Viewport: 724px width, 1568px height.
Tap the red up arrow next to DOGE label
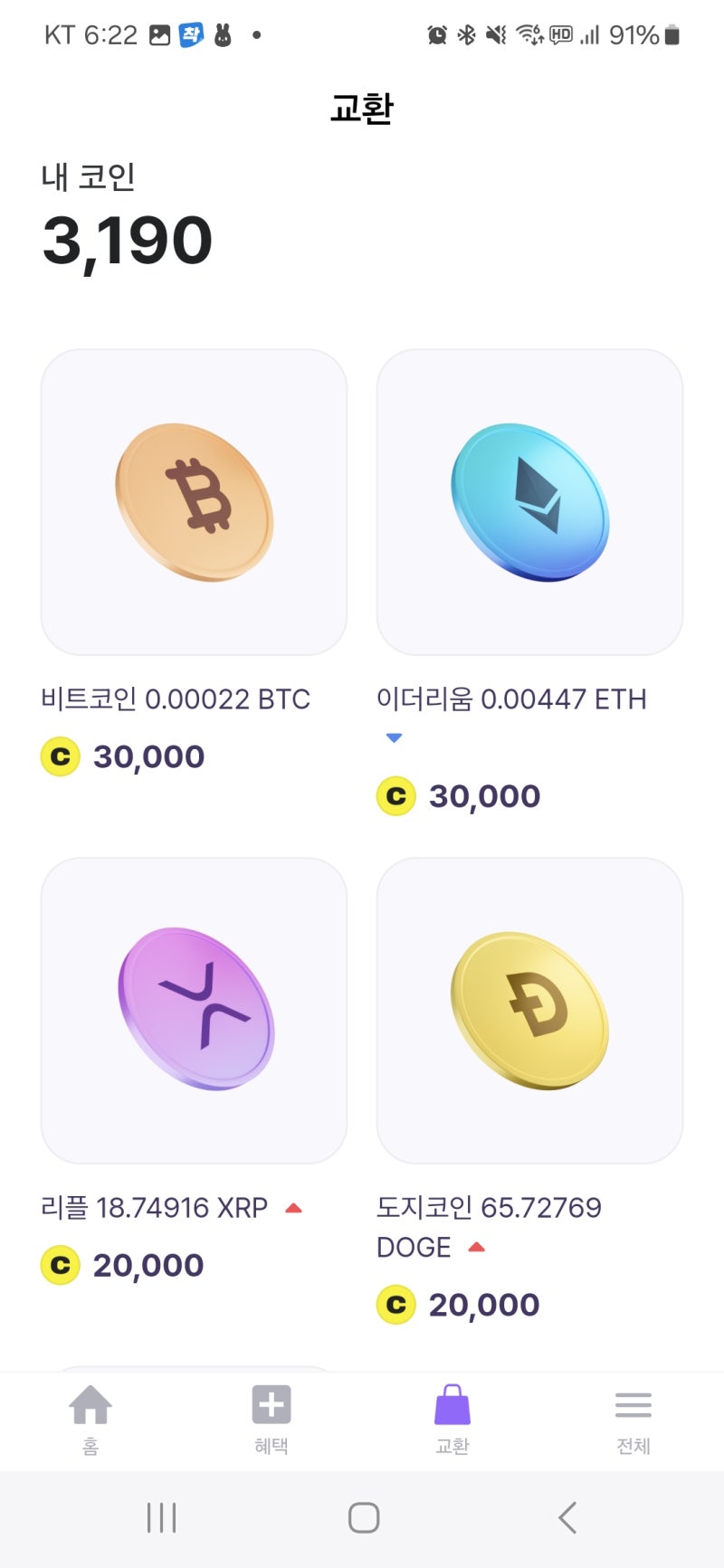coord(478,1246)
